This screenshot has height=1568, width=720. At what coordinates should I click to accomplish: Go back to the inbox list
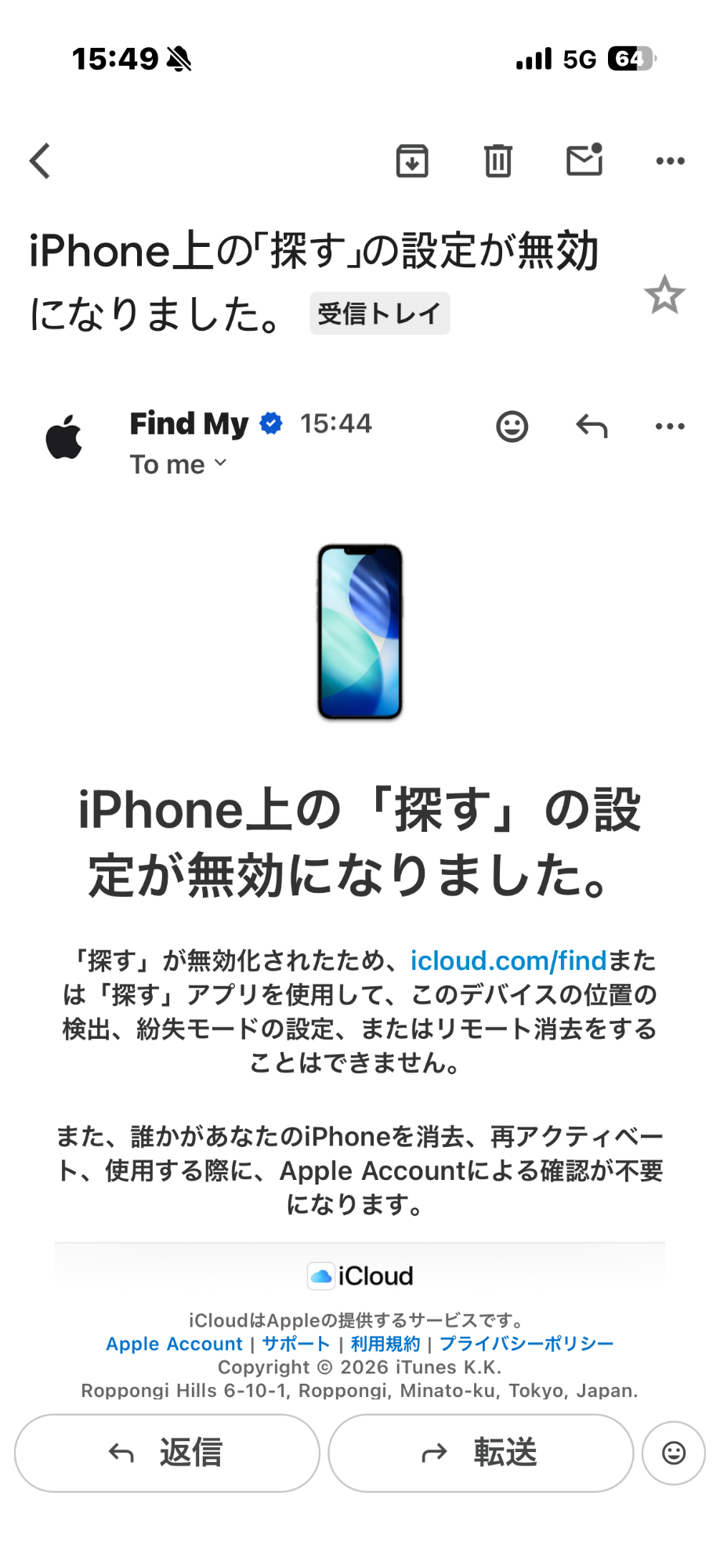[41, 161]
